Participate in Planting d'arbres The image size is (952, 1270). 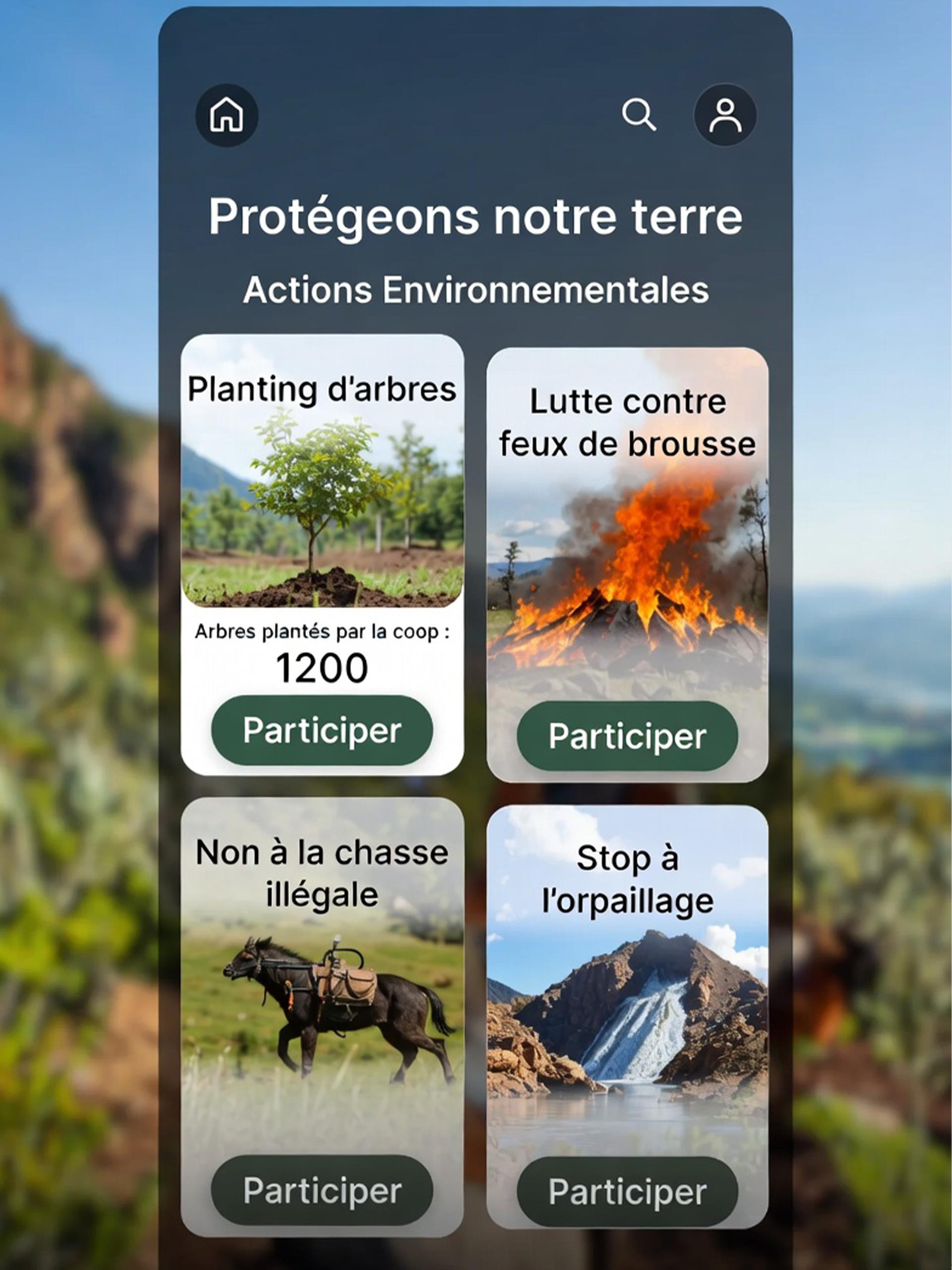[322, 730]
